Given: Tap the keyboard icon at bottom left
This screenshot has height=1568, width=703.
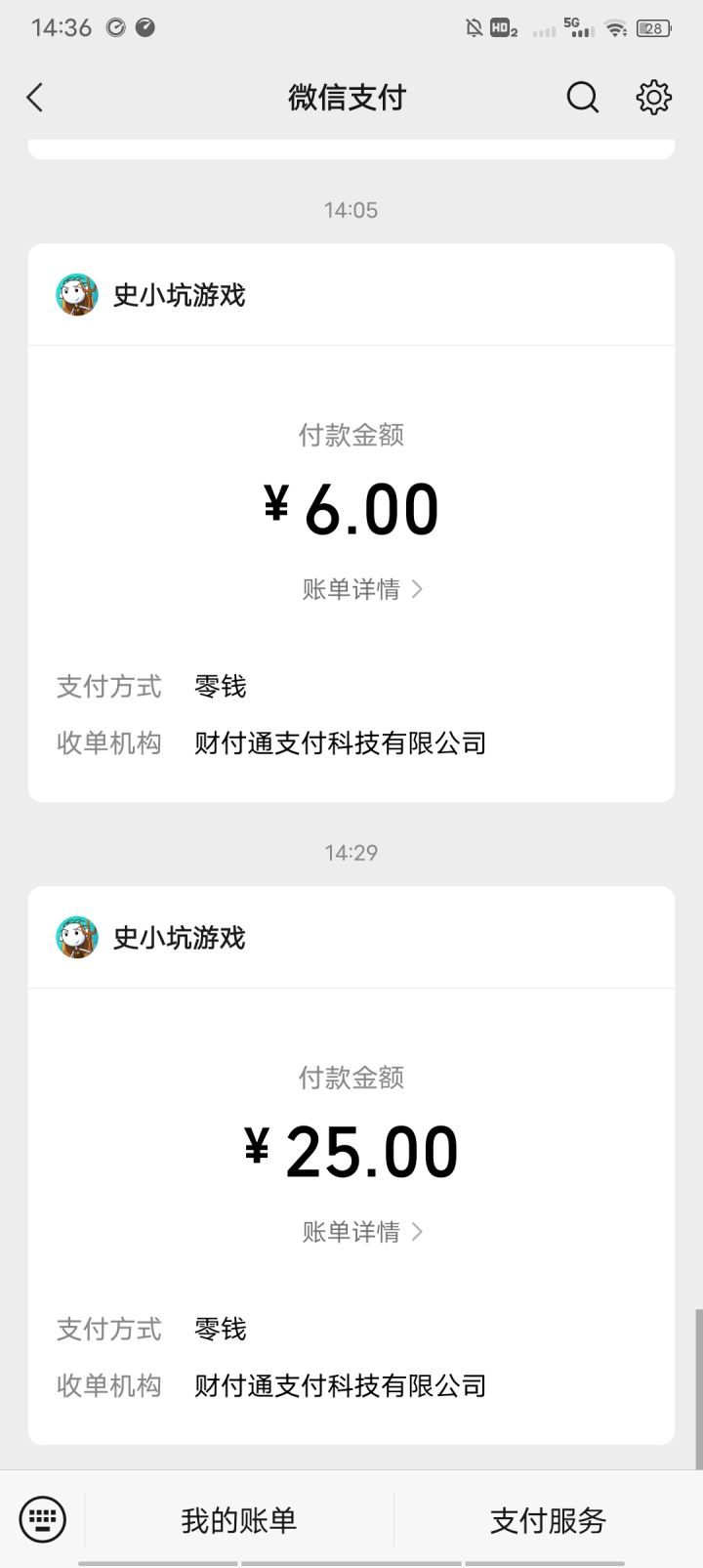Looking at the screenshot, I should (x=41, y=1519).
